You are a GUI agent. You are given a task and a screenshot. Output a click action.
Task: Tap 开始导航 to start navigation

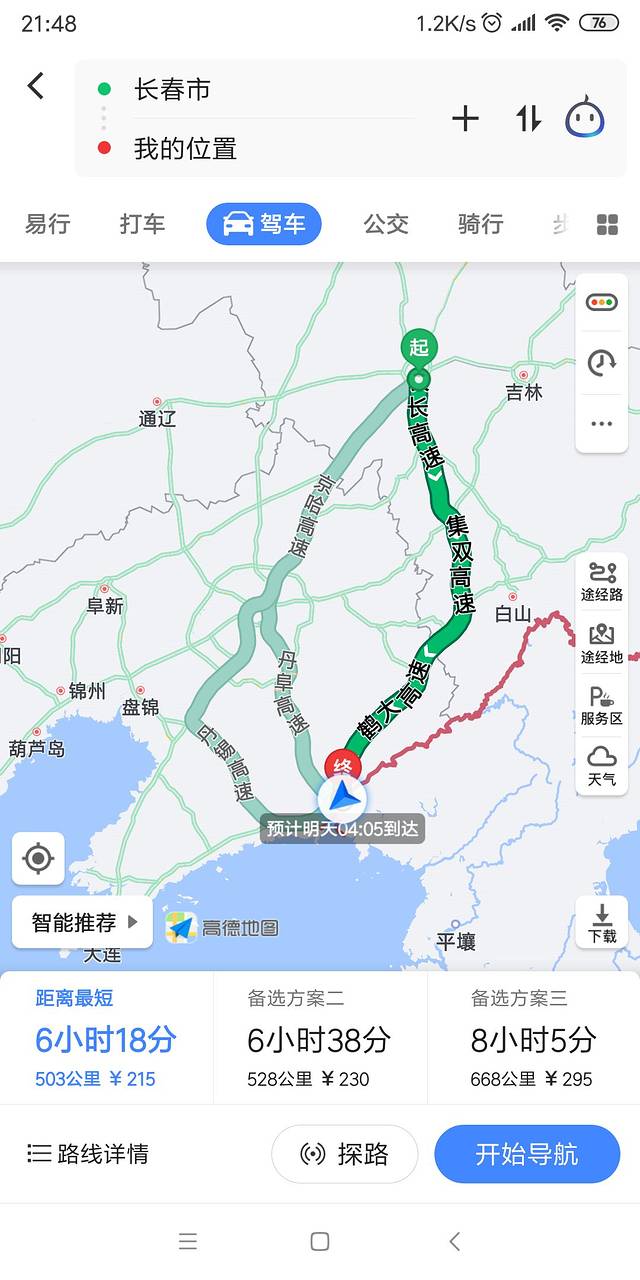point(527,1154)
